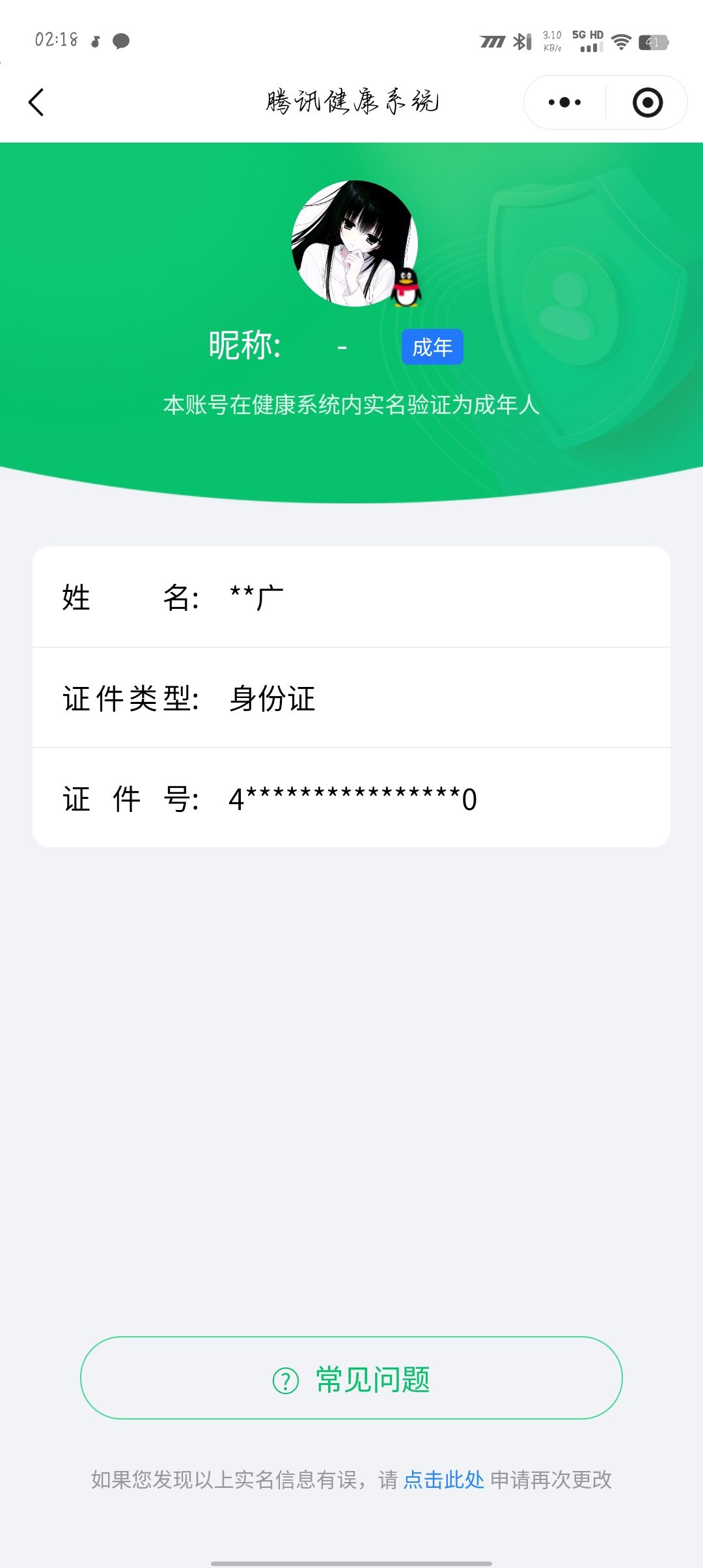Viewport: 703px width, 1568px height.
Task: Open the 常见问题 FAQ button
Action: [351, 1379]
